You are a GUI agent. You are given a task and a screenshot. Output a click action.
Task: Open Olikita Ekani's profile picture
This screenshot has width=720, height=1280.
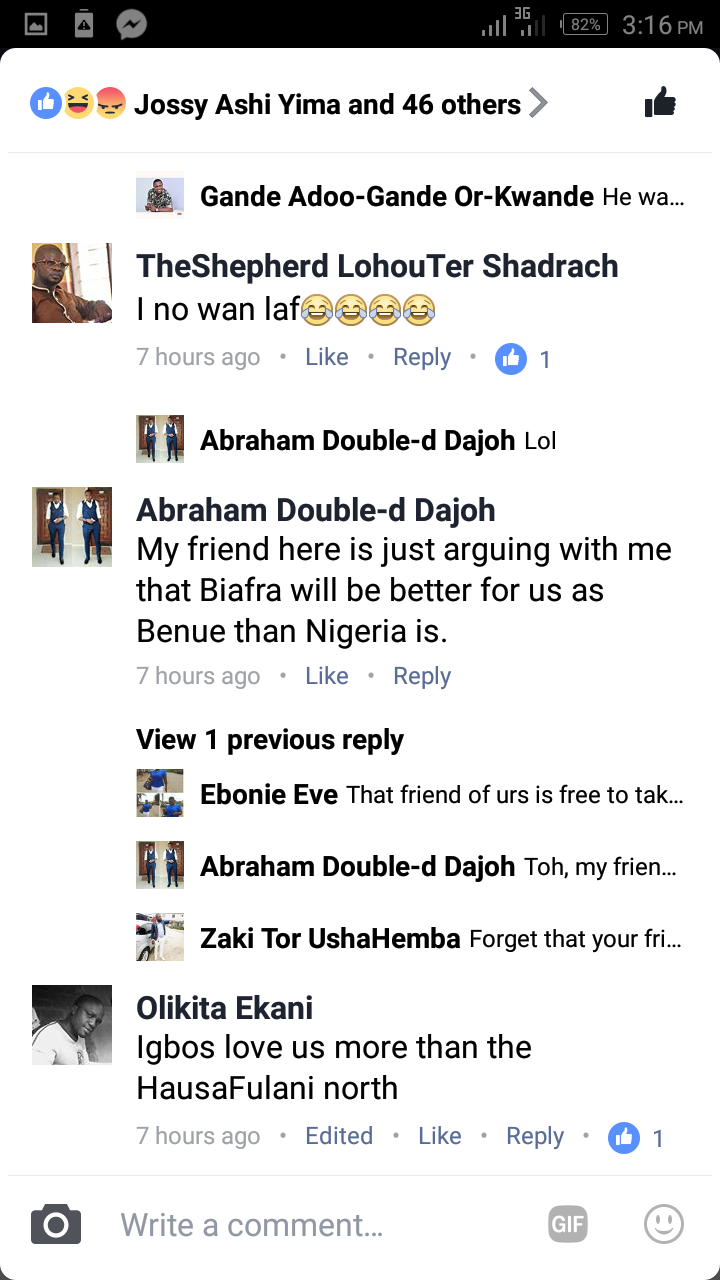point(71,1025)
